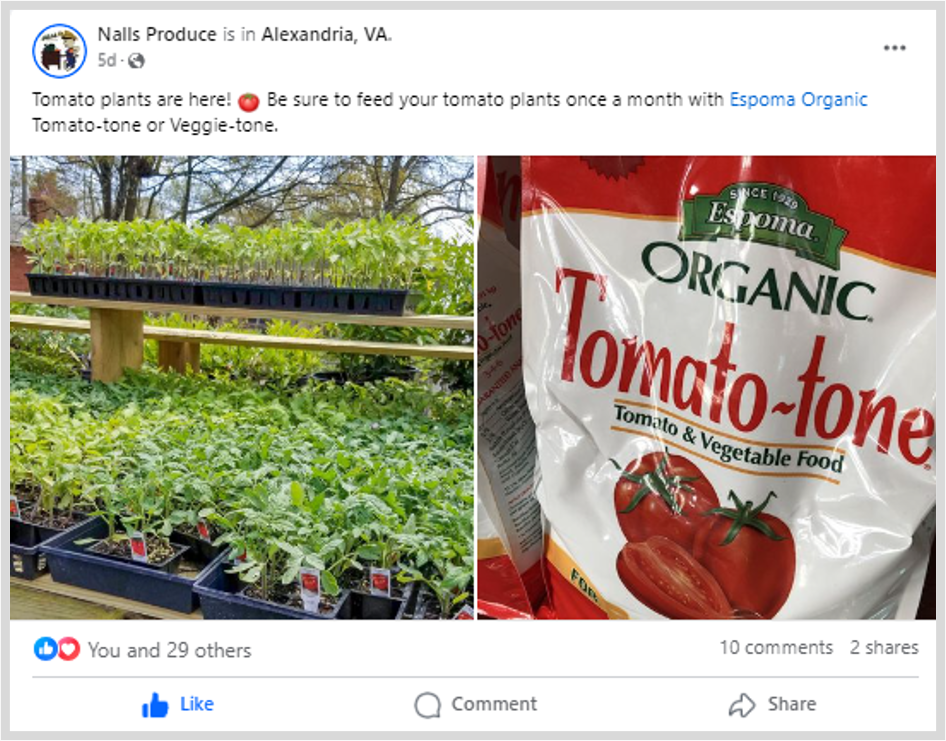This screenshot has width=946, height=741.
Task: Follow the Espoma Organic link
Action: [x=798, y=100]
